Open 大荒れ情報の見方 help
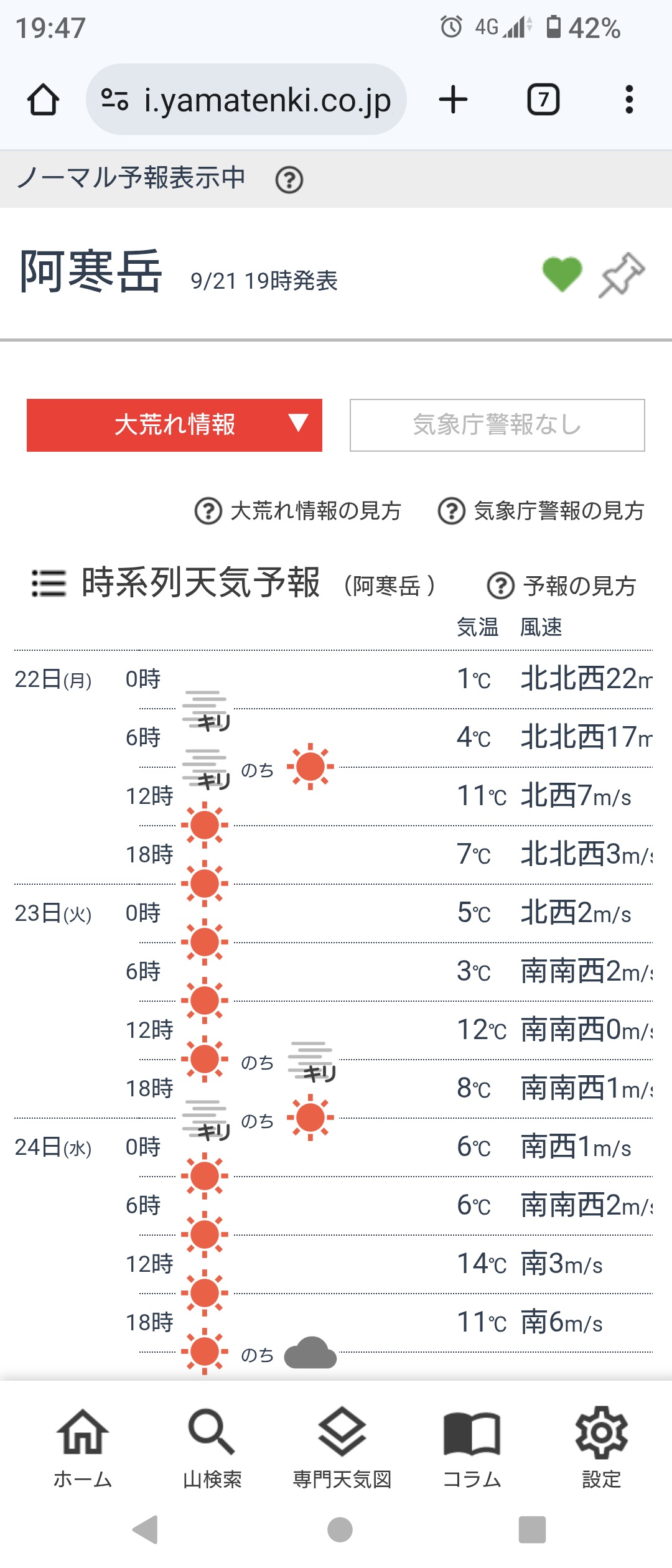Viewport: 672px width, 1568px height. [x=298, y=511]
